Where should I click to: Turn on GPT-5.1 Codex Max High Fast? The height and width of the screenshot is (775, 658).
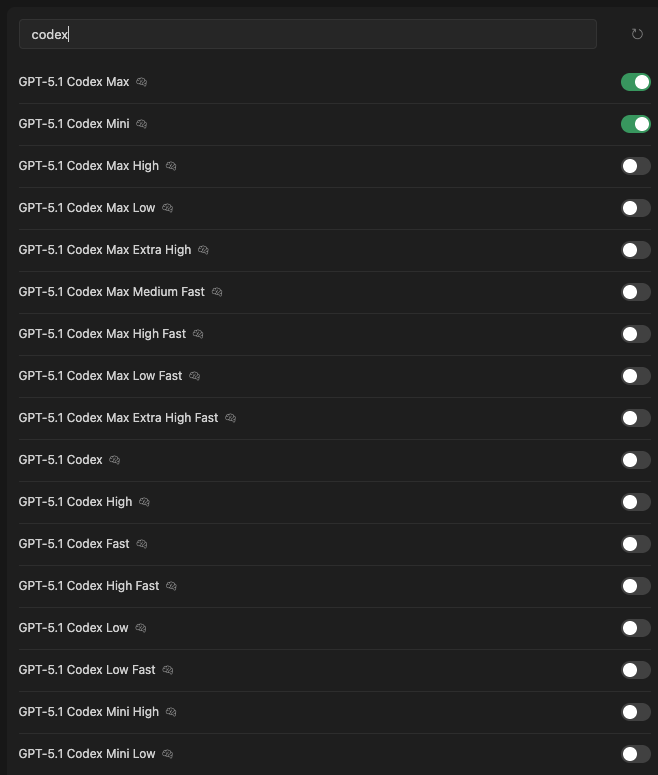coord(635,334)
